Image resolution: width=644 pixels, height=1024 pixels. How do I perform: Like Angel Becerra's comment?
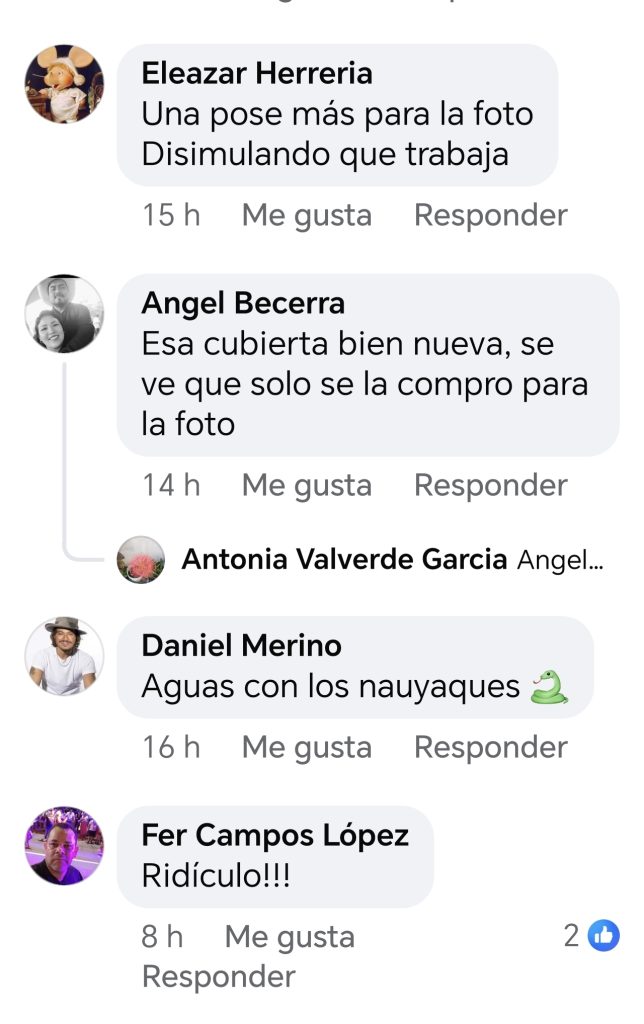[306, 485]
